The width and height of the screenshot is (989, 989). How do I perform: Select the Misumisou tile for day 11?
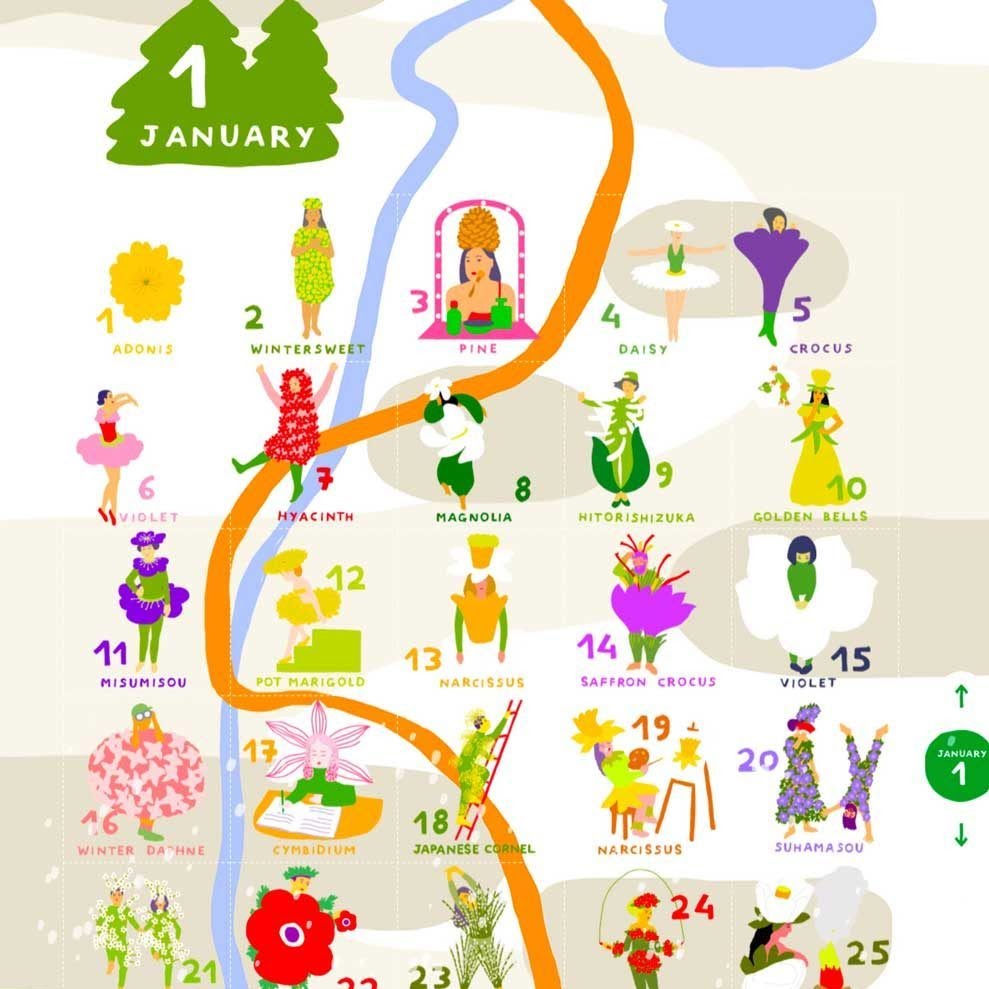click(150, 602)
